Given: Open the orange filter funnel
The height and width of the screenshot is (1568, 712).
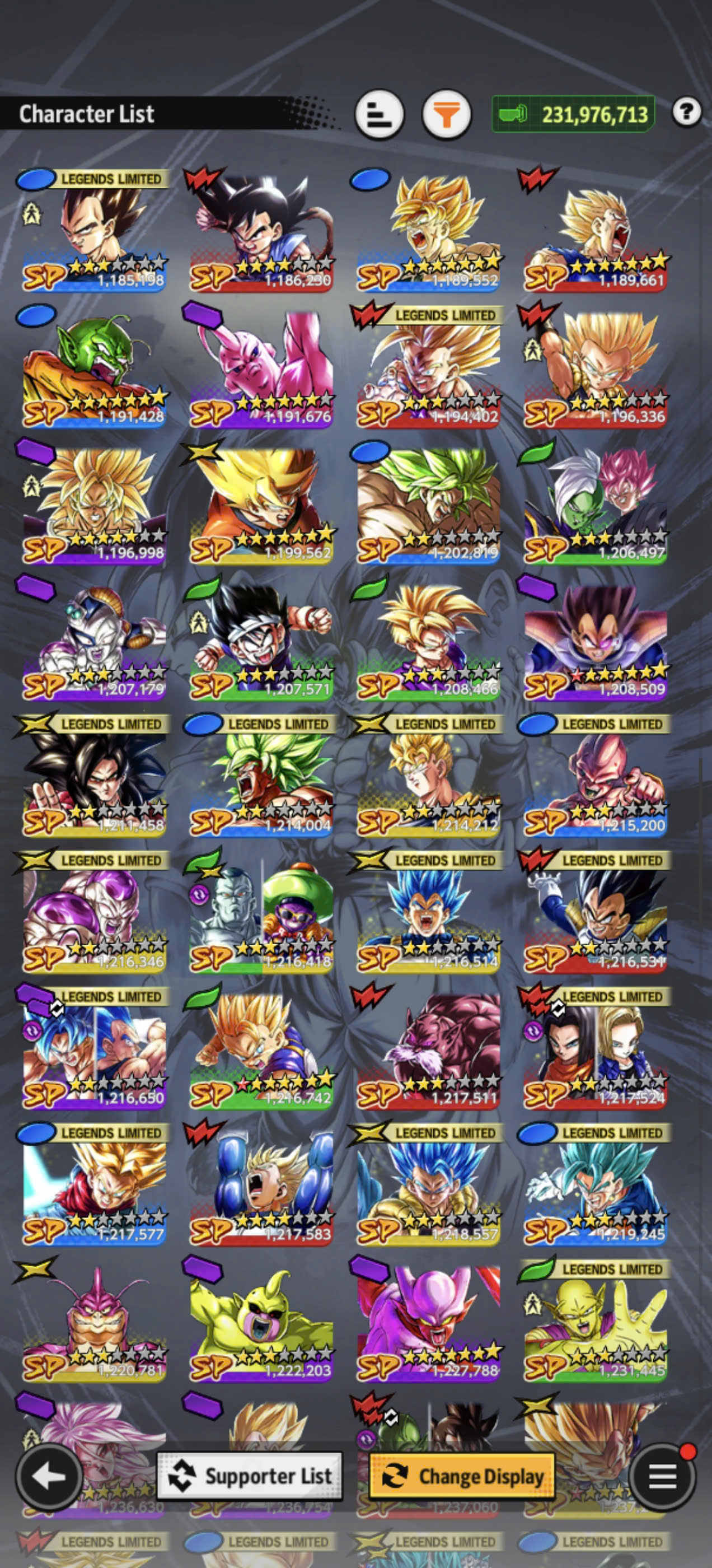Looking at the screenshot, I should 447,114.
